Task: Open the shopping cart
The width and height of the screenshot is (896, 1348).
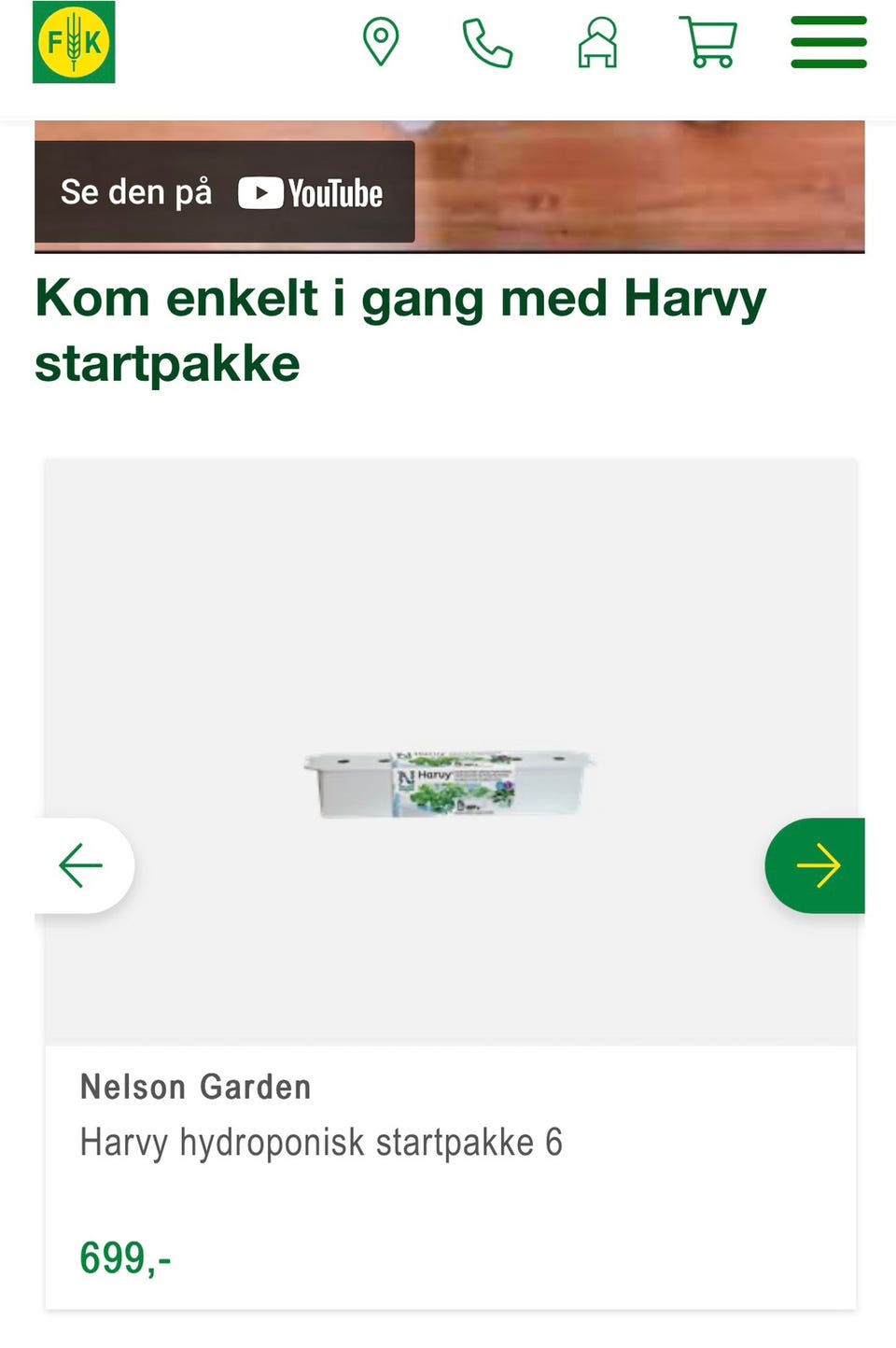Action: click(708, 42)
